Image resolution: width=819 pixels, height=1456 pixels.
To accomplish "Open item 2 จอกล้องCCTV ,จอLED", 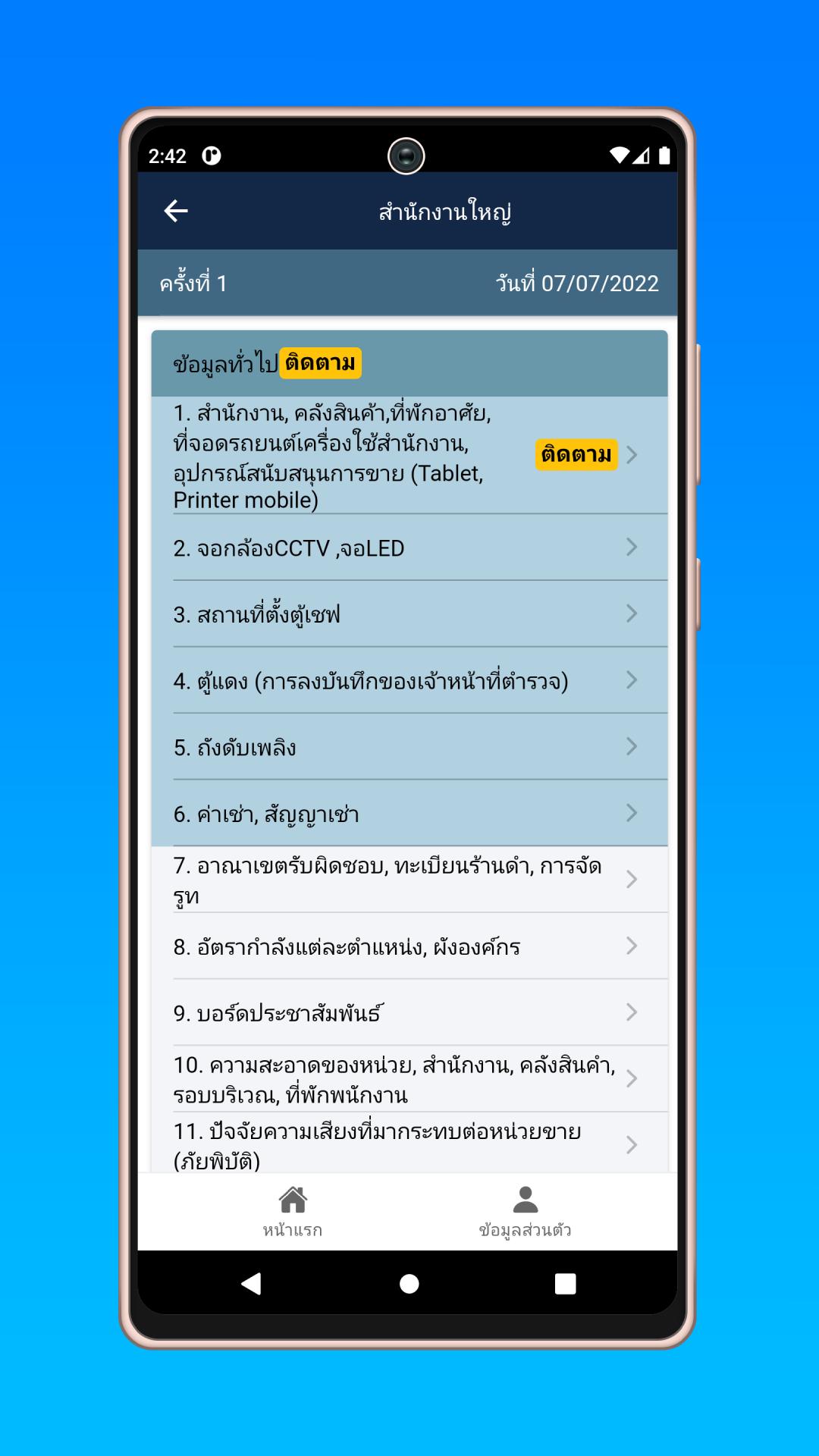I will 409,548.
